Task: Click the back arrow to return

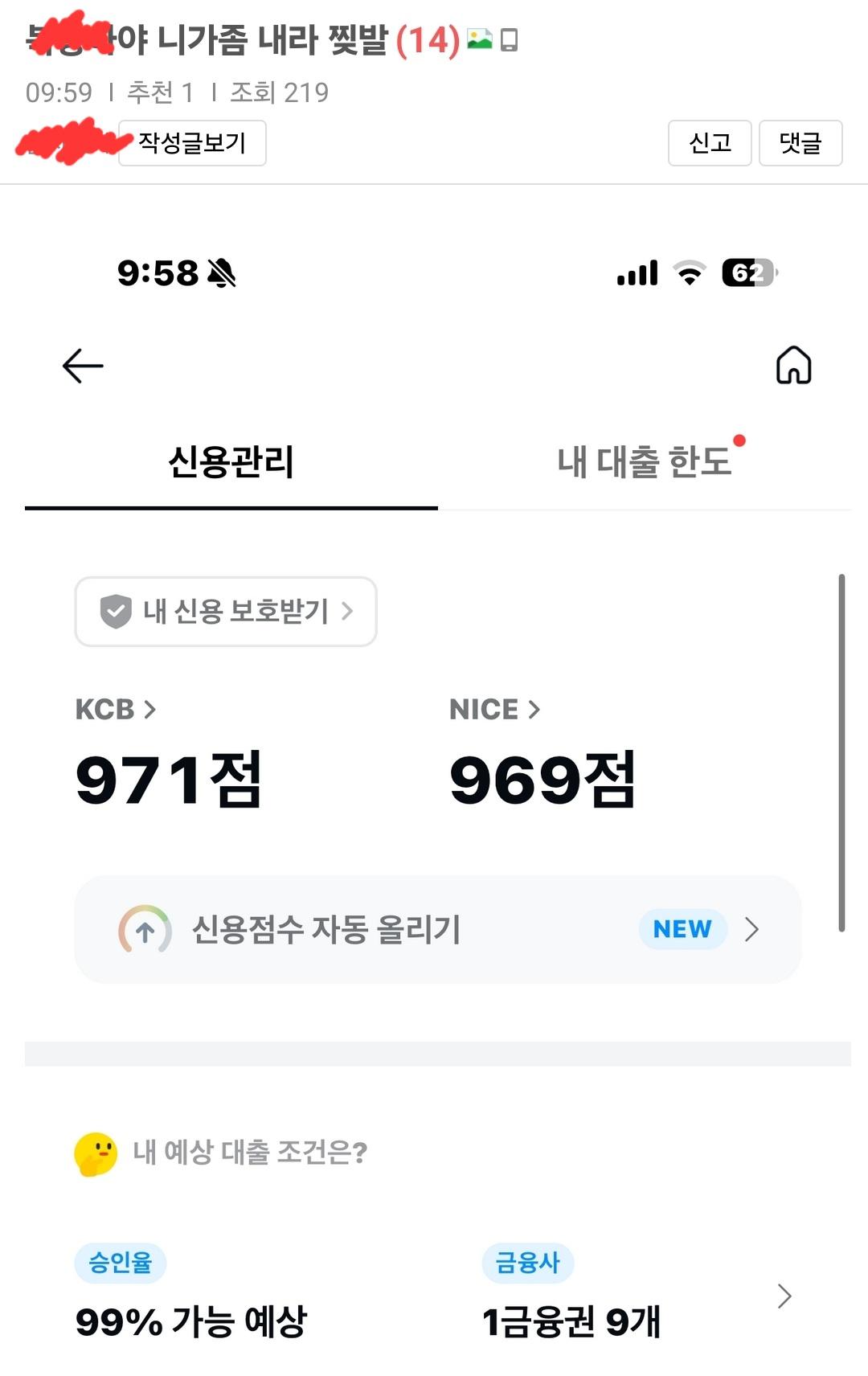Action: coord(80,366)
